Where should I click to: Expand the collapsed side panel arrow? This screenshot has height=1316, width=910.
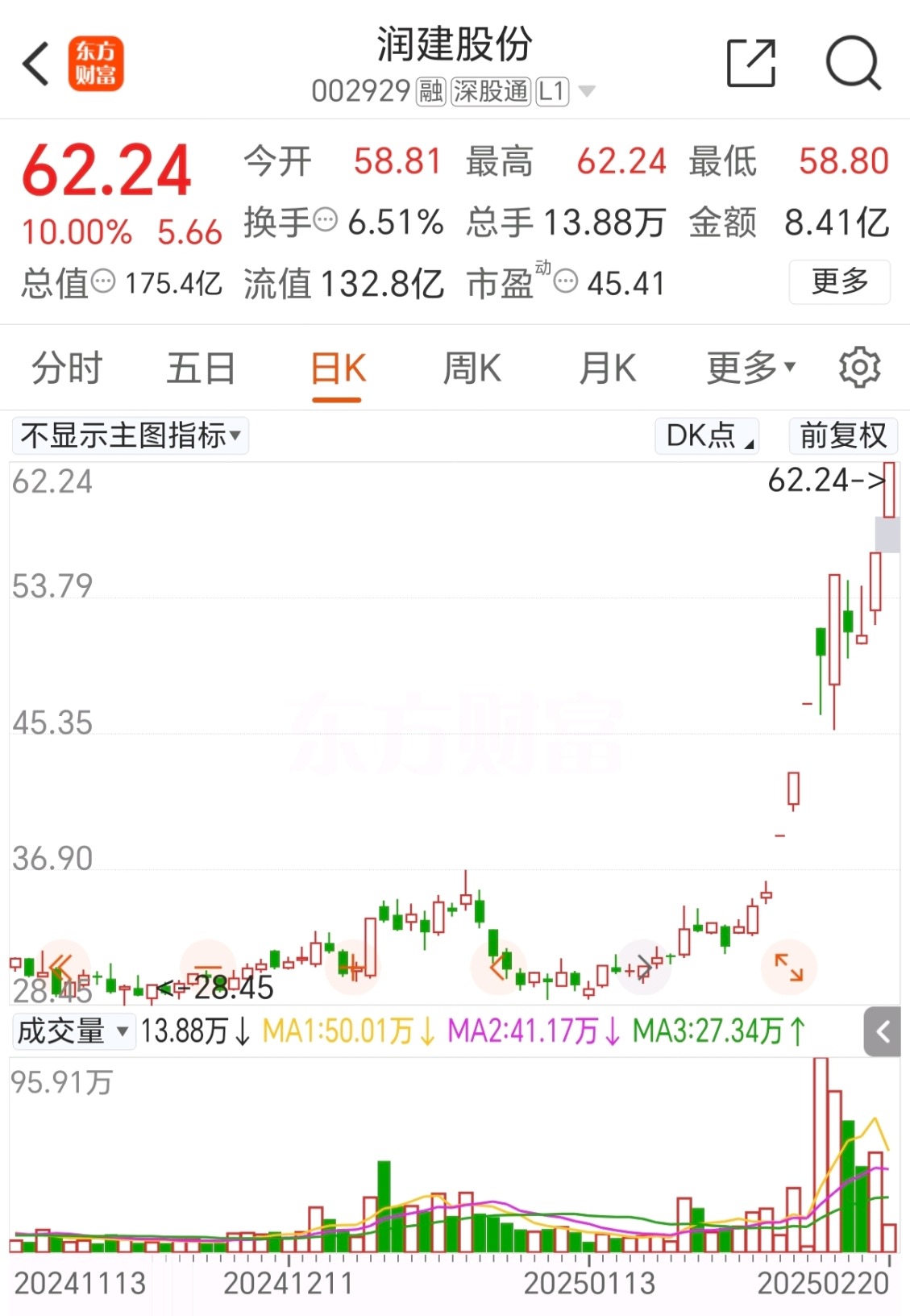pyautogui.click(x=883, y=1031)
